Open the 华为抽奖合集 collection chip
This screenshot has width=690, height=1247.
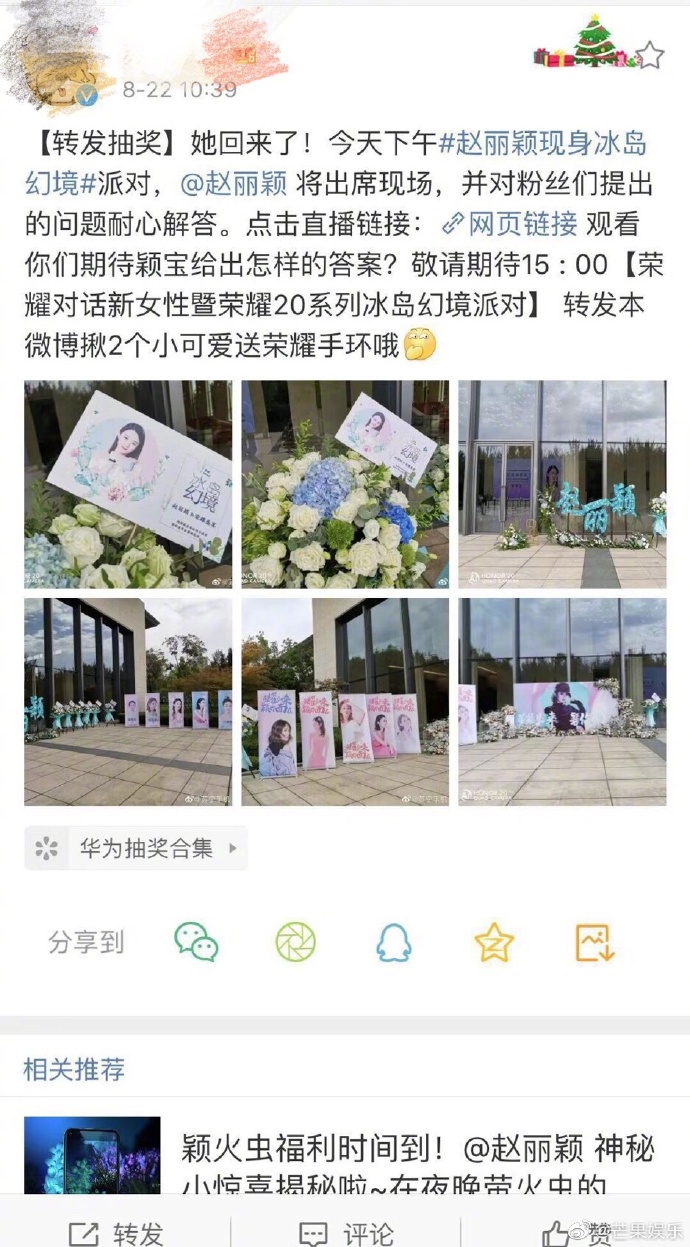tap(136, 849)
